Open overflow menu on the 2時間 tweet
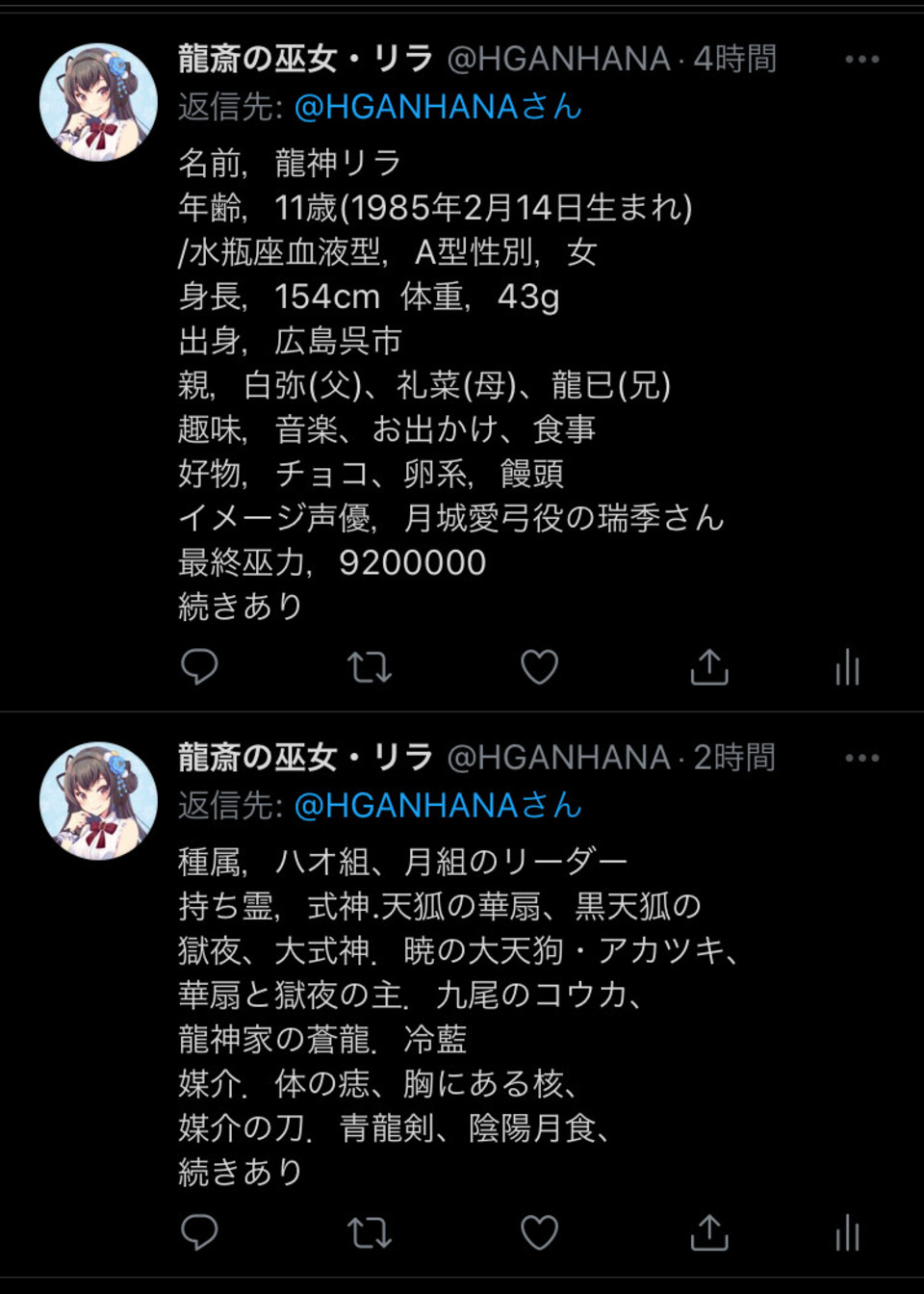Viewport: 924px width, 1294px height. coord(861,759)
